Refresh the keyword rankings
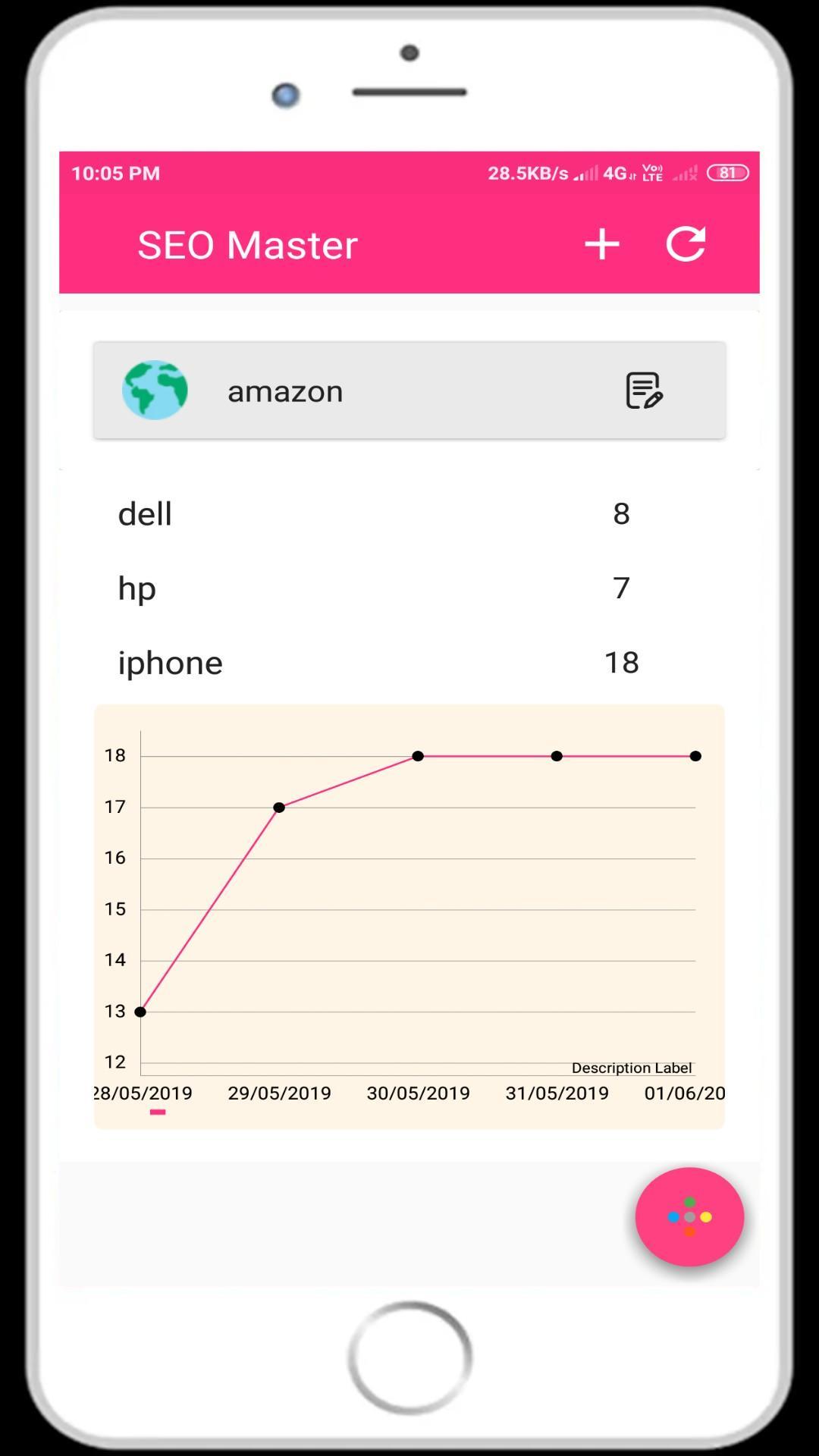This screenshot has width=819, height=1456. click(686, 244)
